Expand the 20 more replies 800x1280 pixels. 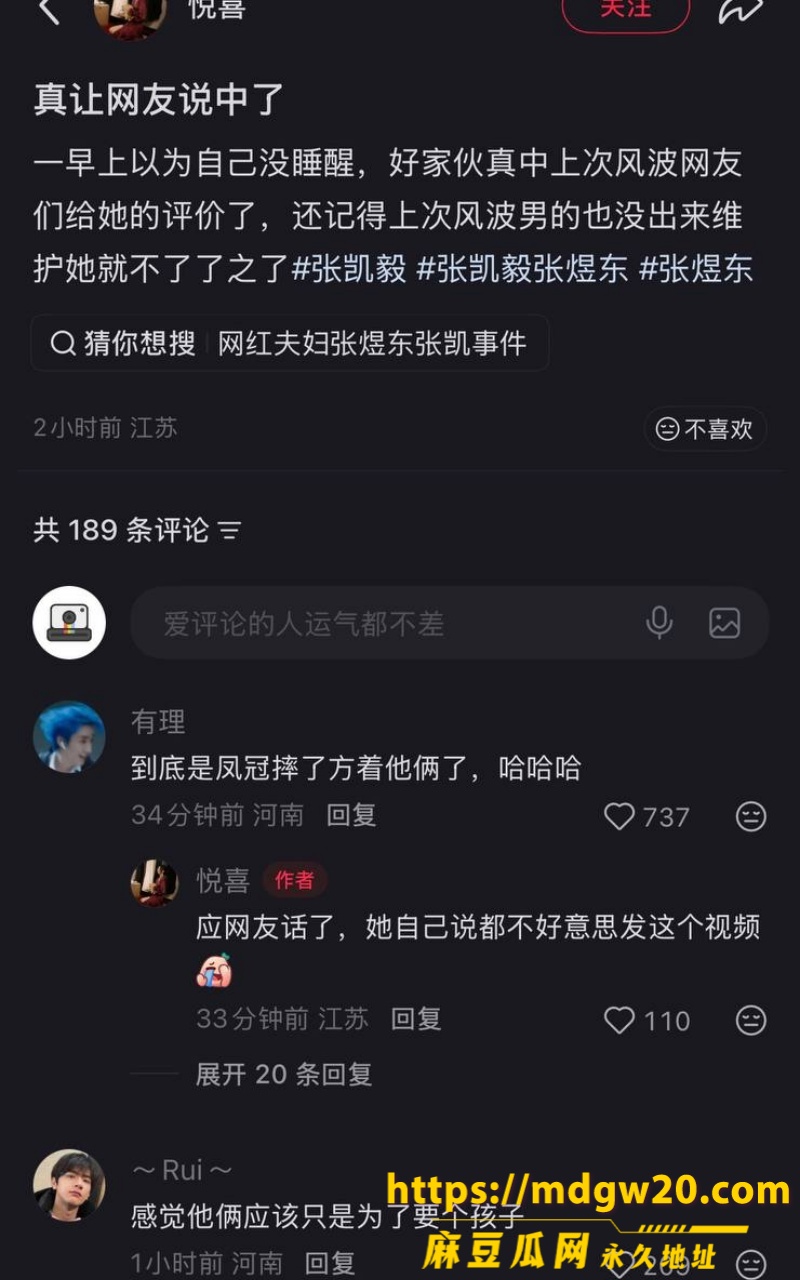(284, 1075)
